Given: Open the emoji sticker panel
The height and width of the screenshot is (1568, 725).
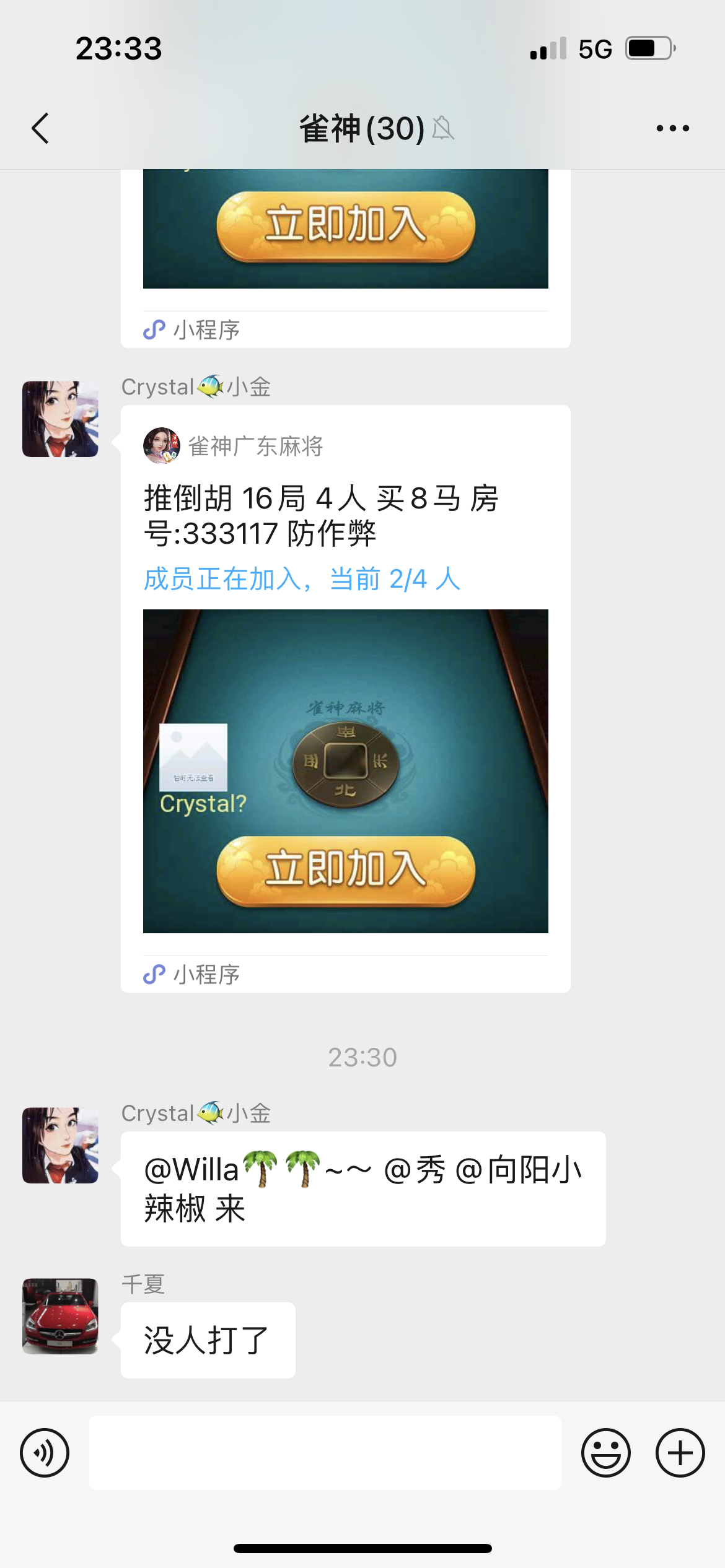Looking at the screenshot, I should [x=605, y=1452].
